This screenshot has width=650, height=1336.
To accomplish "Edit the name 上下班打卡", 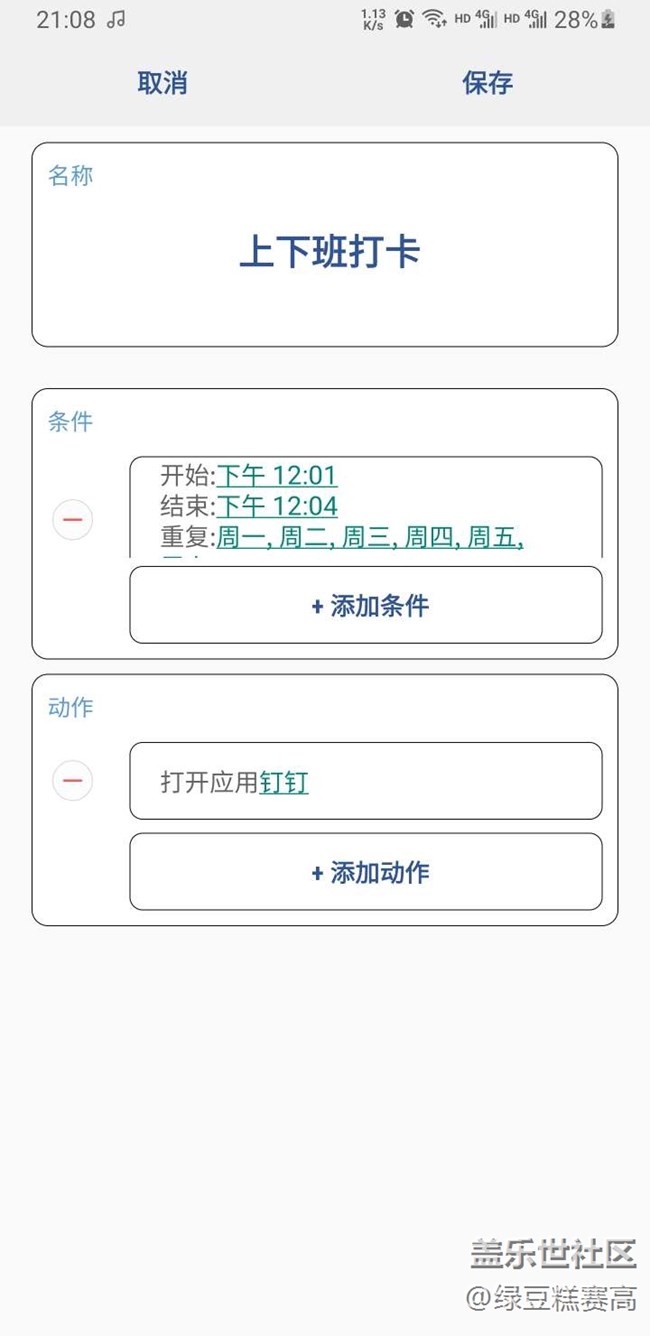I will click(x=329, y=251).
